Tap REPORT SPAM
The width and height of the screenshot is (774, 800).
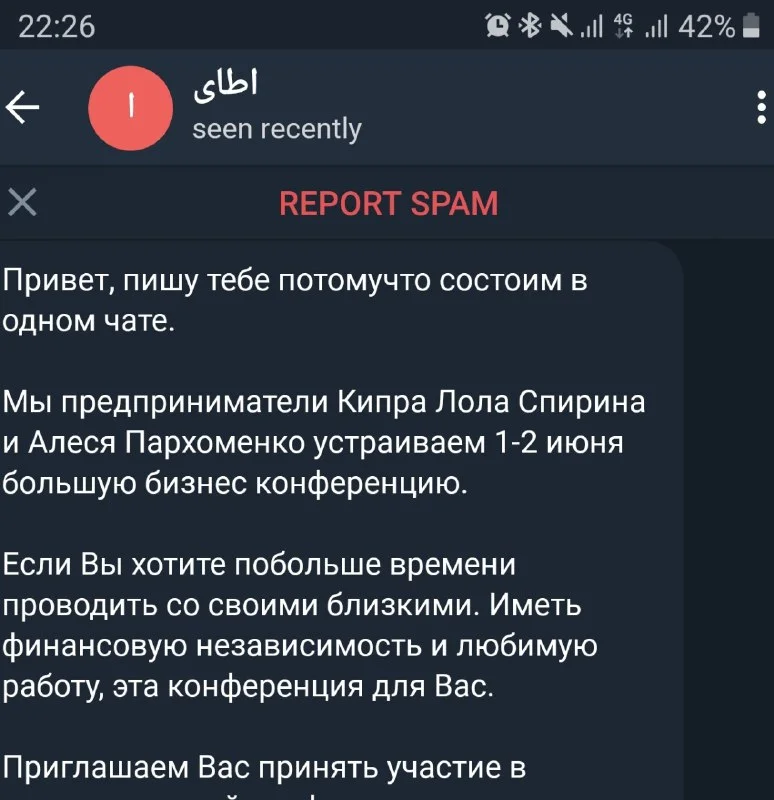pyautogui.click(x=388, y=204)
